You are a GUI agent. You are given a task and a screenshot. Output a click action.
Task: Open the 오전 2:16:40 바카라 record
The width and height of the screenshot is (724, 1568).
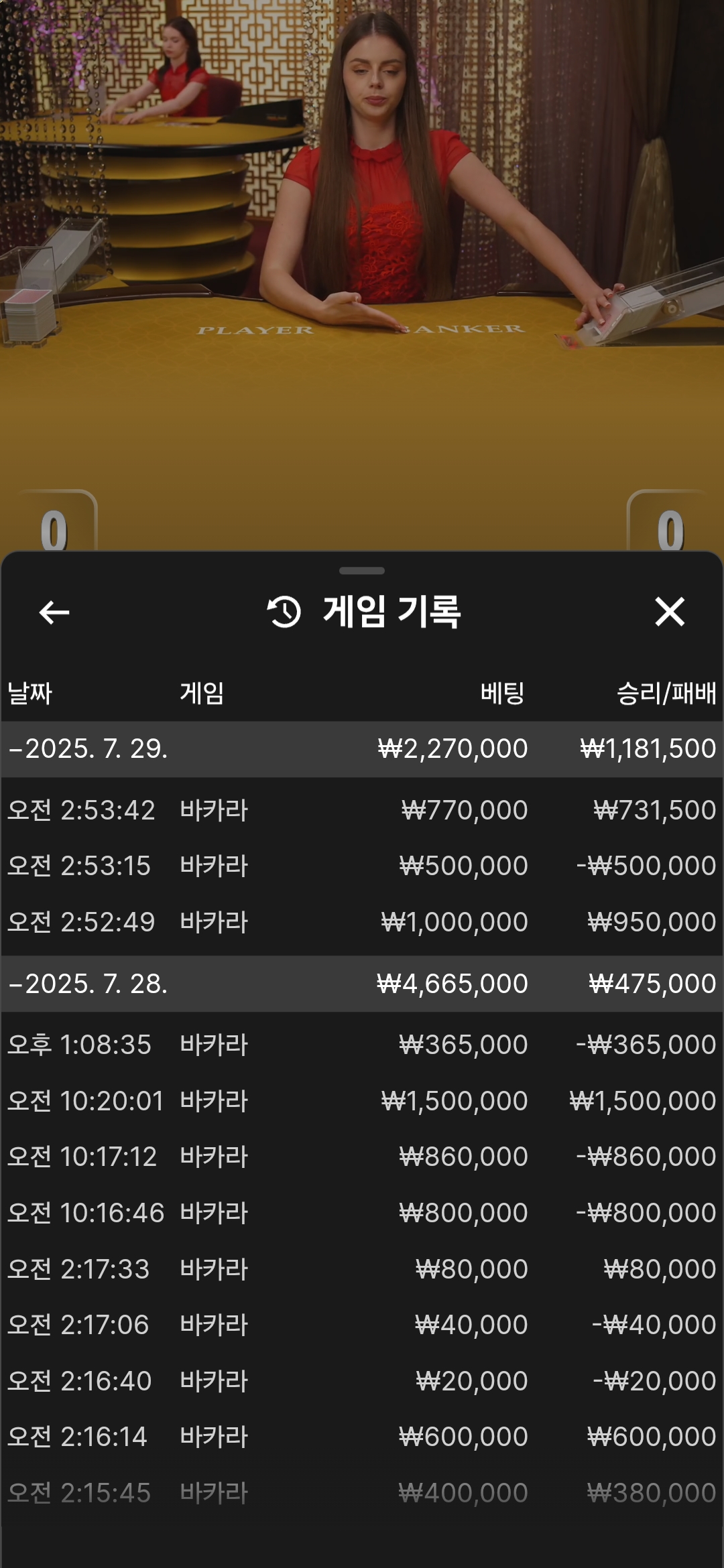(x=362, y=1381)
